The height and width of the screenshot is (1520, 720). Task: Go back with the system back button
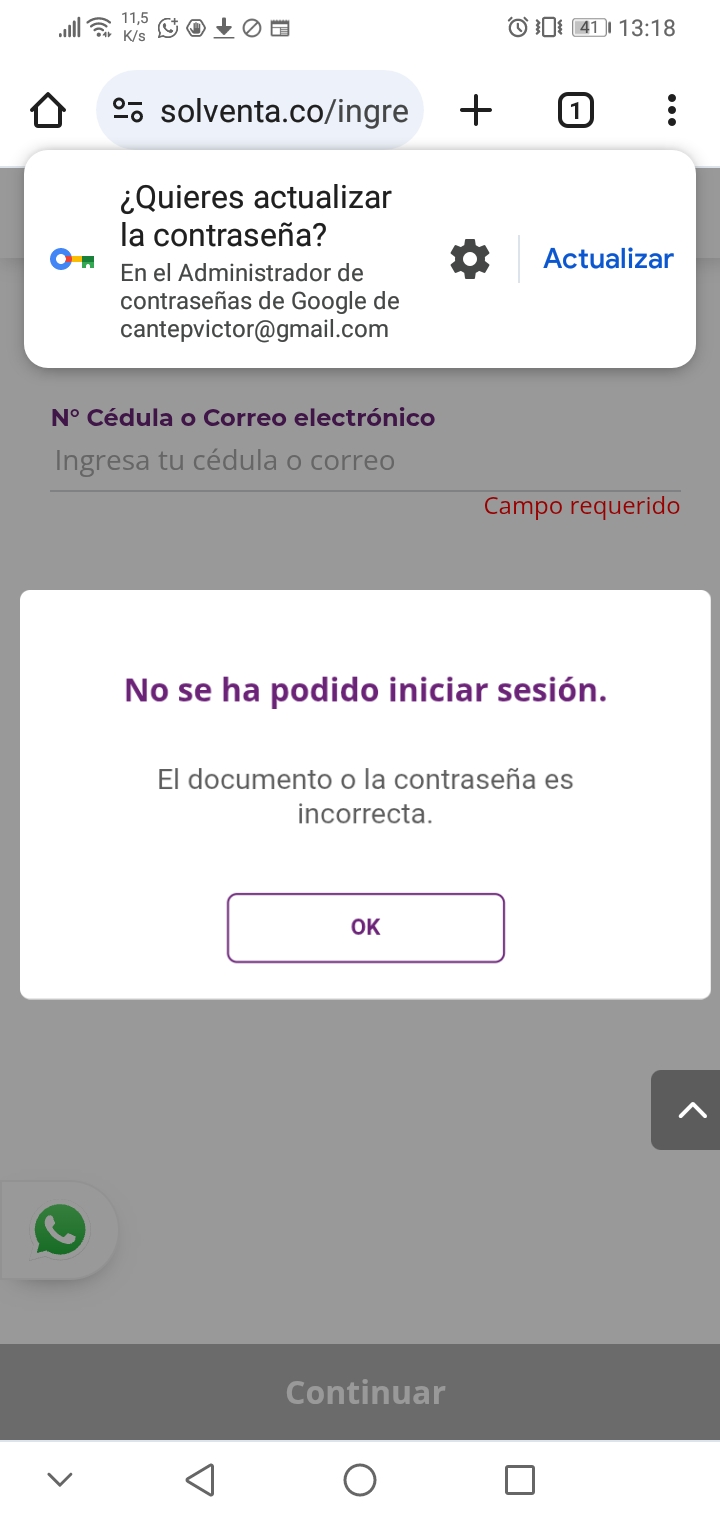point(200,1480)
